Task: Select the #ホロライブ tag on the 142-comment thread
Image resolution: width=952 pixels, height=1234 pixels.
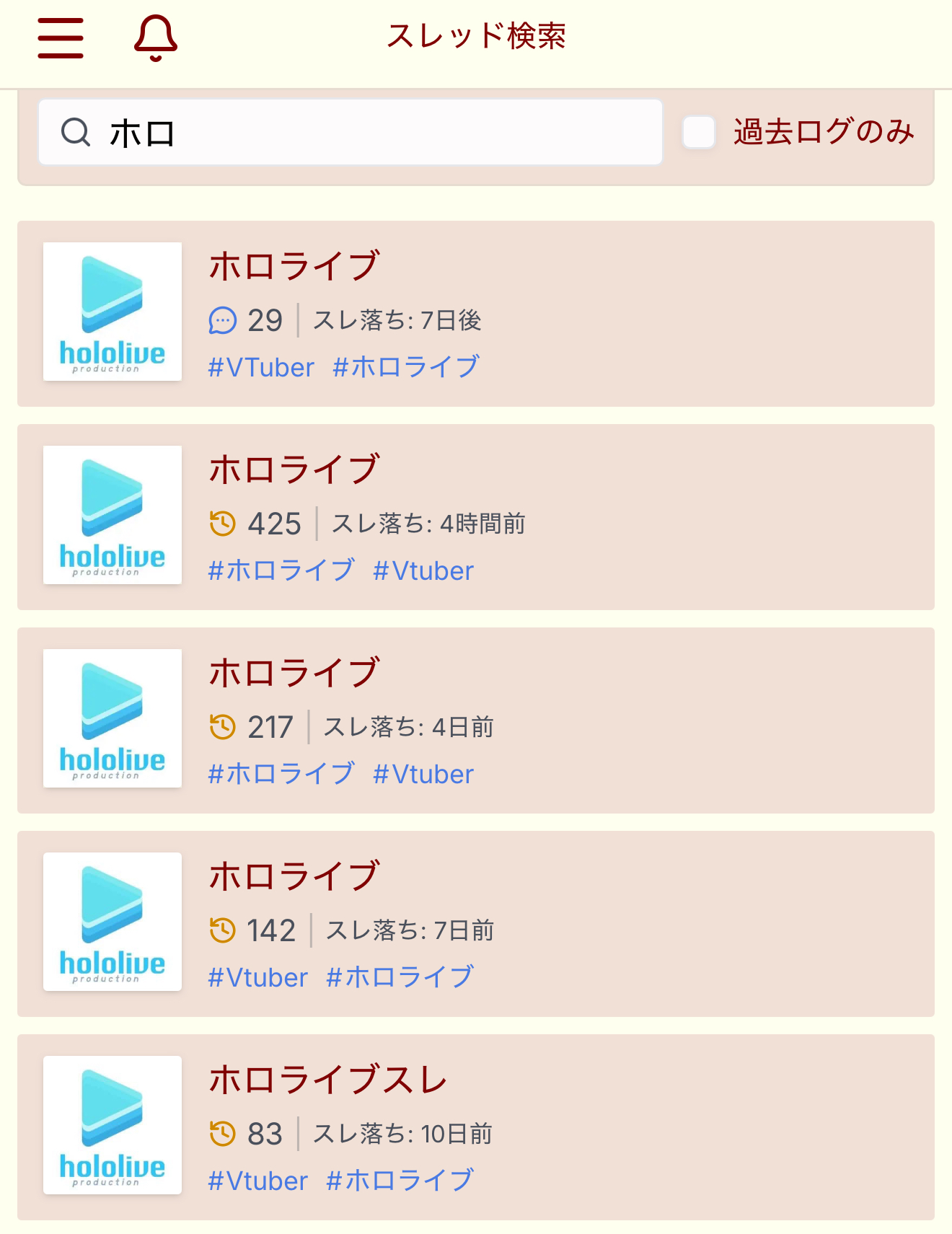Action: 400,978
